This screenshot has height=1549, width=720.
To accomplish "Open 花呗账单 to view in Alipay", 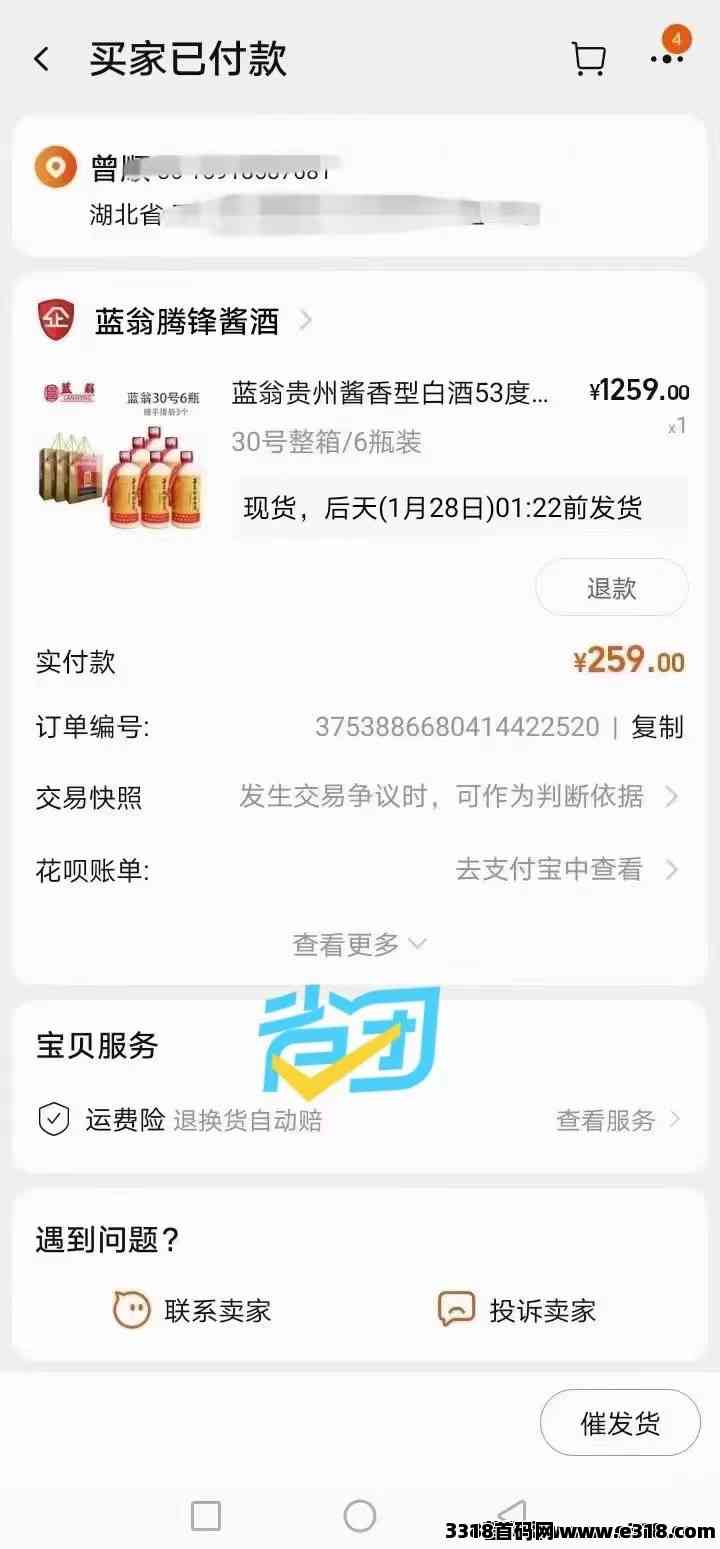I will (x=360, y=870).
